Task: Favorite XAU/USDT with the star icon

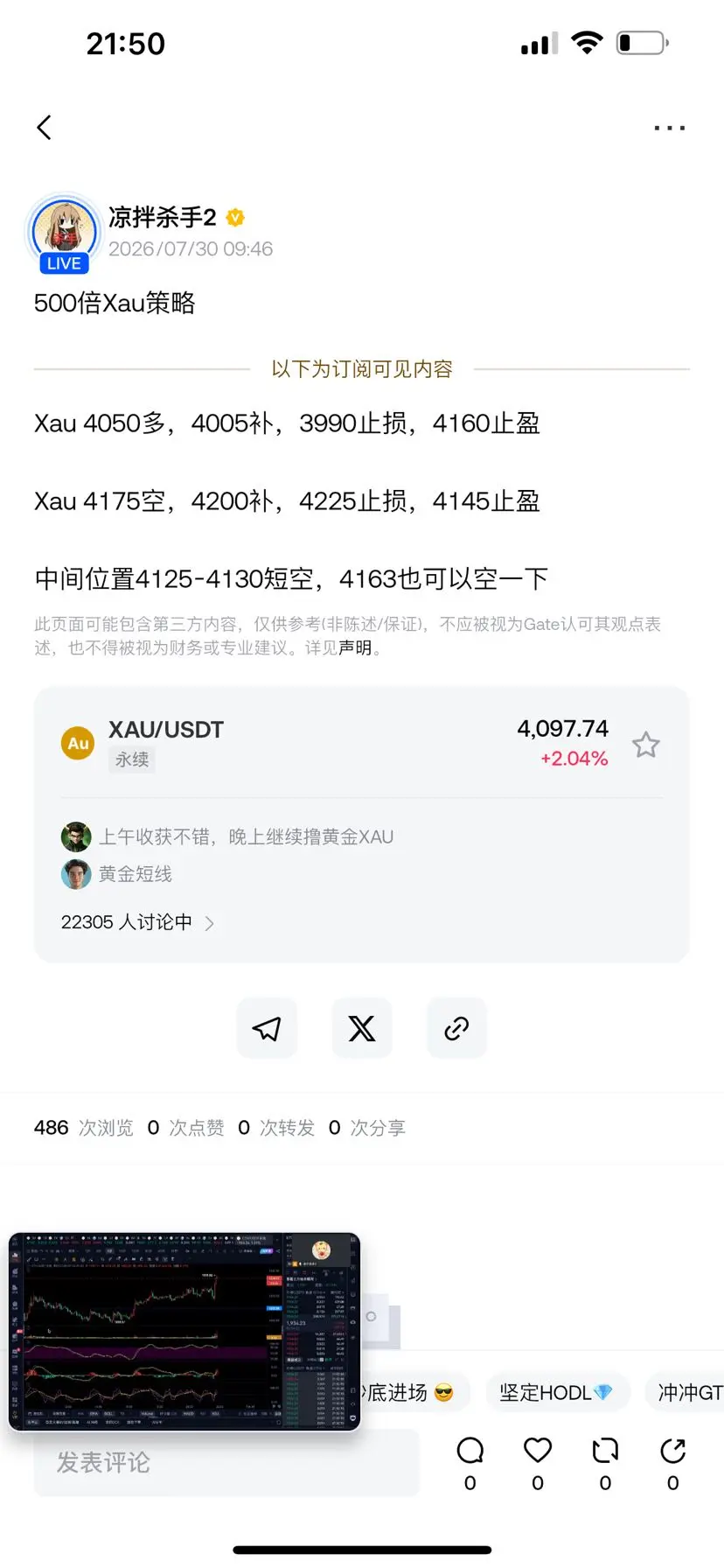Action: pos(645,745)
